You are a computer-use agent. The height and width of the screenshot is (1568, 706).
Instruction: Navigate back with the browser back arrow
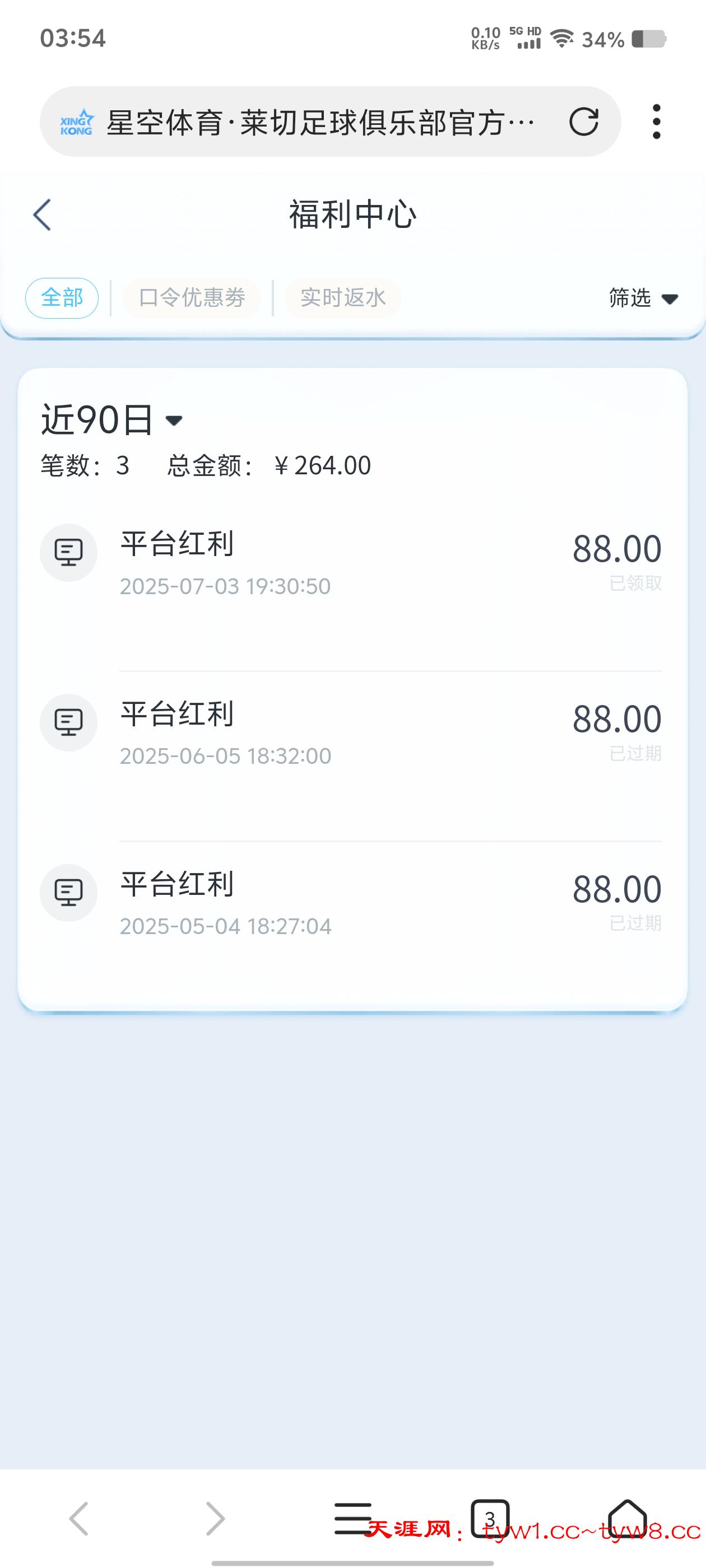pyautogui.click(x=79, y=1518)
